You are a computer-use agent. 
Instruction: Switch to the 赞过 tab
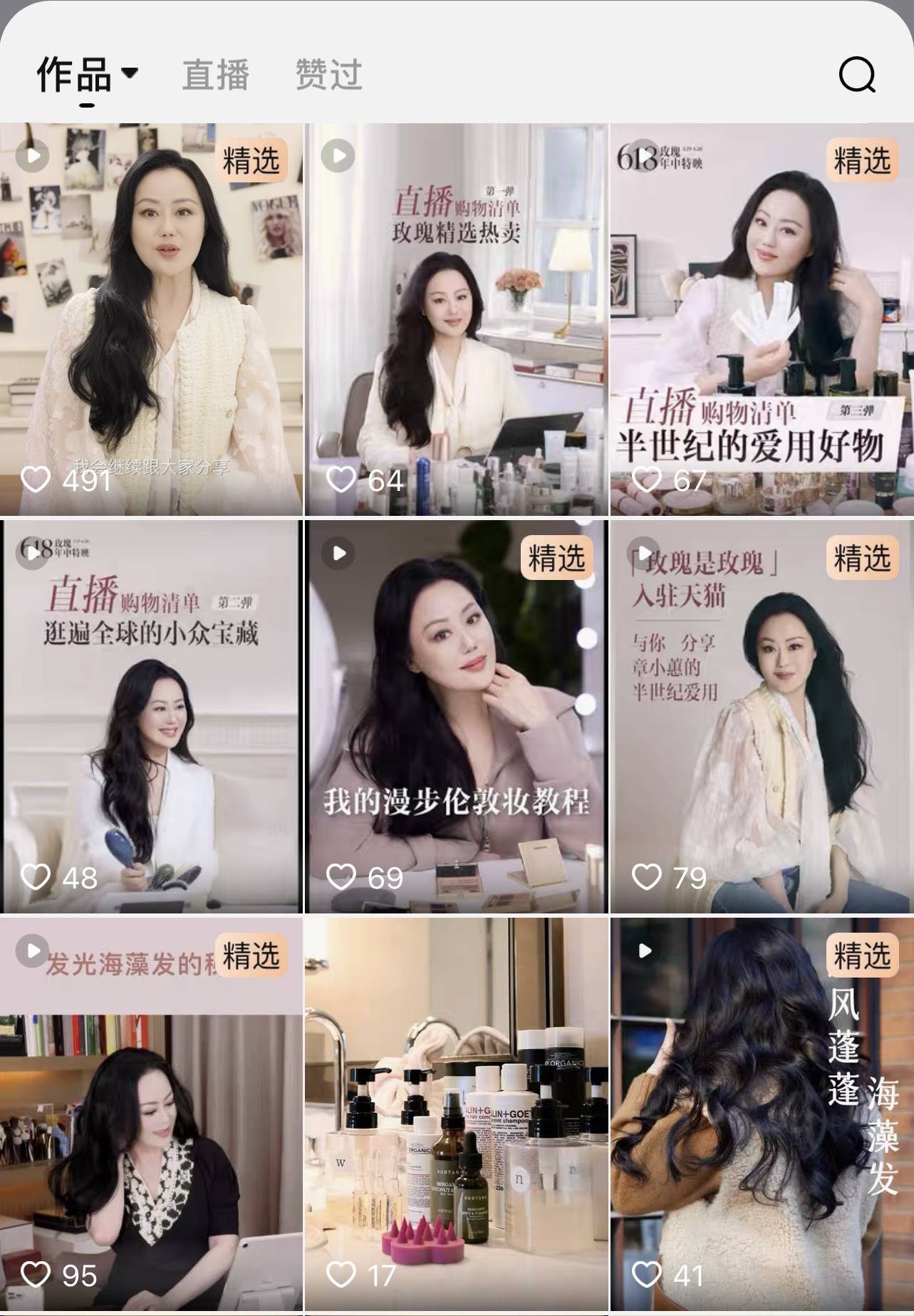coord(328,75)
